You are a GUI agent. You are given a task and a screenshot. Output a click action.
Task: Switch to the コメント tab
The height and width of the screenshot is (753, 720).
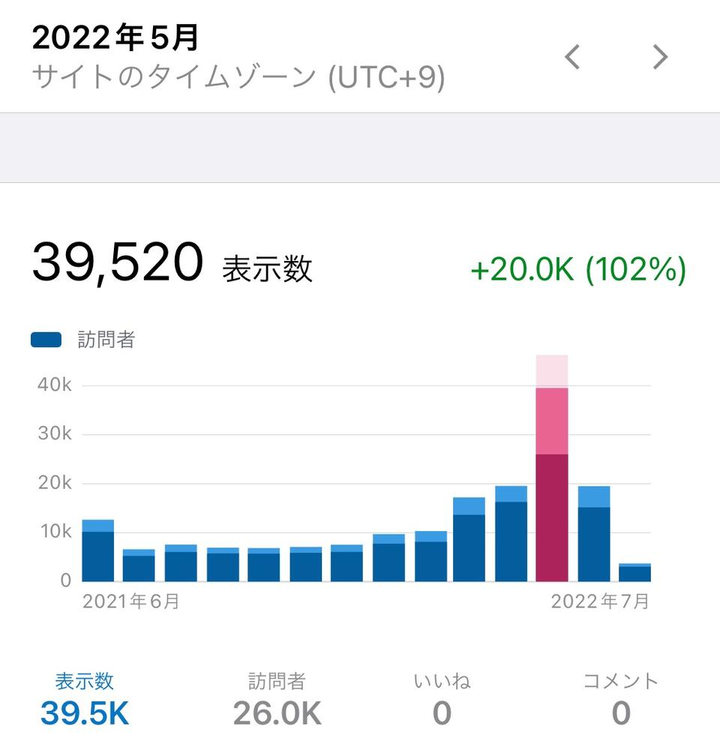621,699
